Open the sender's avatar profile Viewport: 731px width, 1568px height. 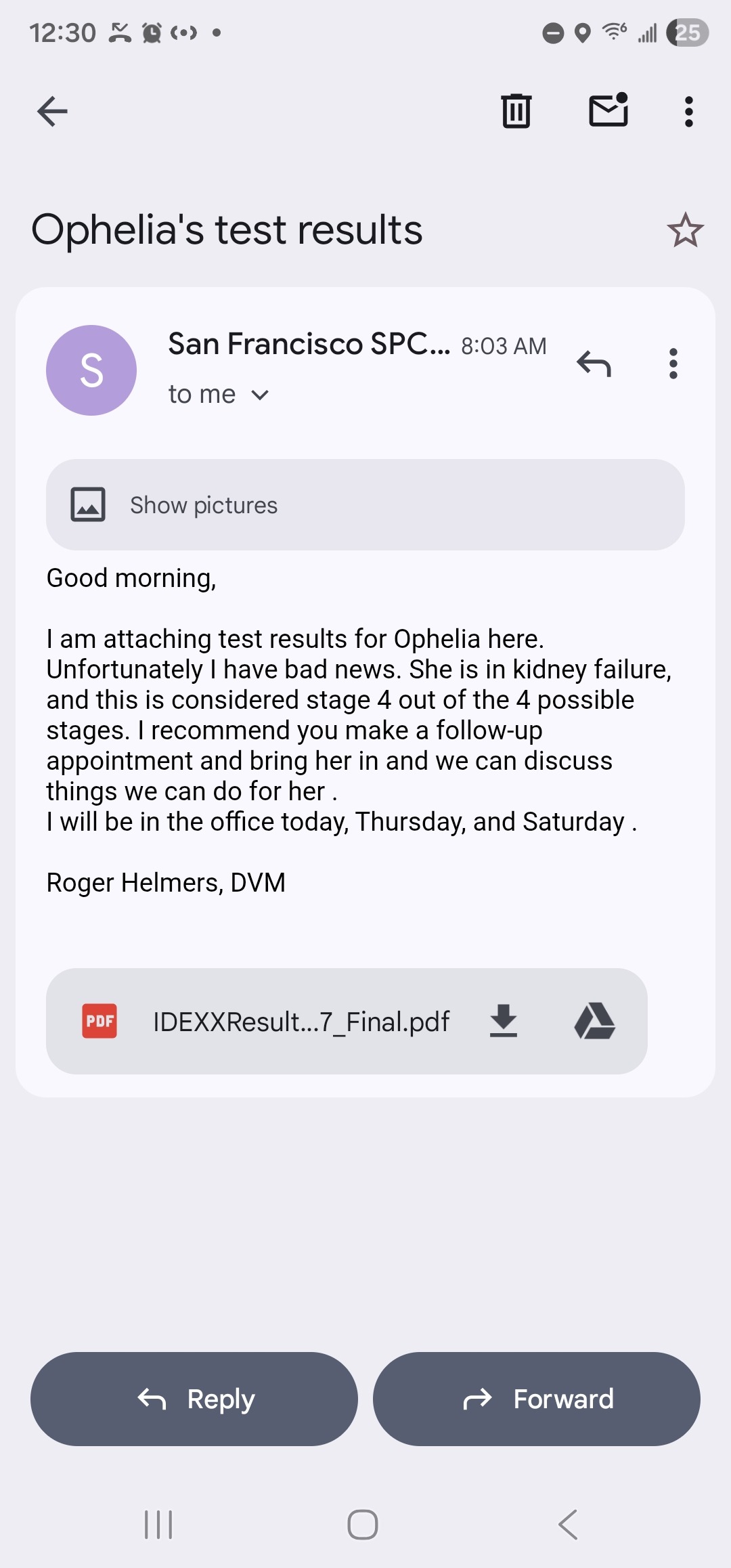point(91,370)
